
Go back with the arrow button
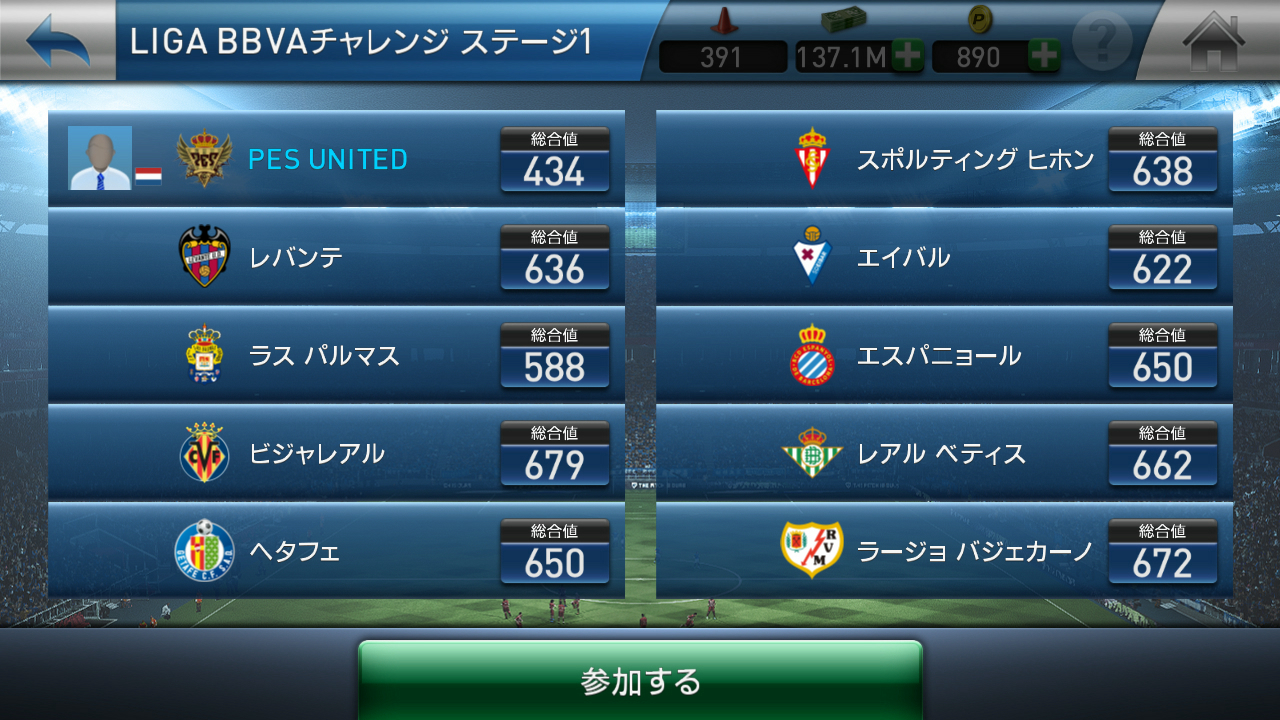(x=57, y=40)
